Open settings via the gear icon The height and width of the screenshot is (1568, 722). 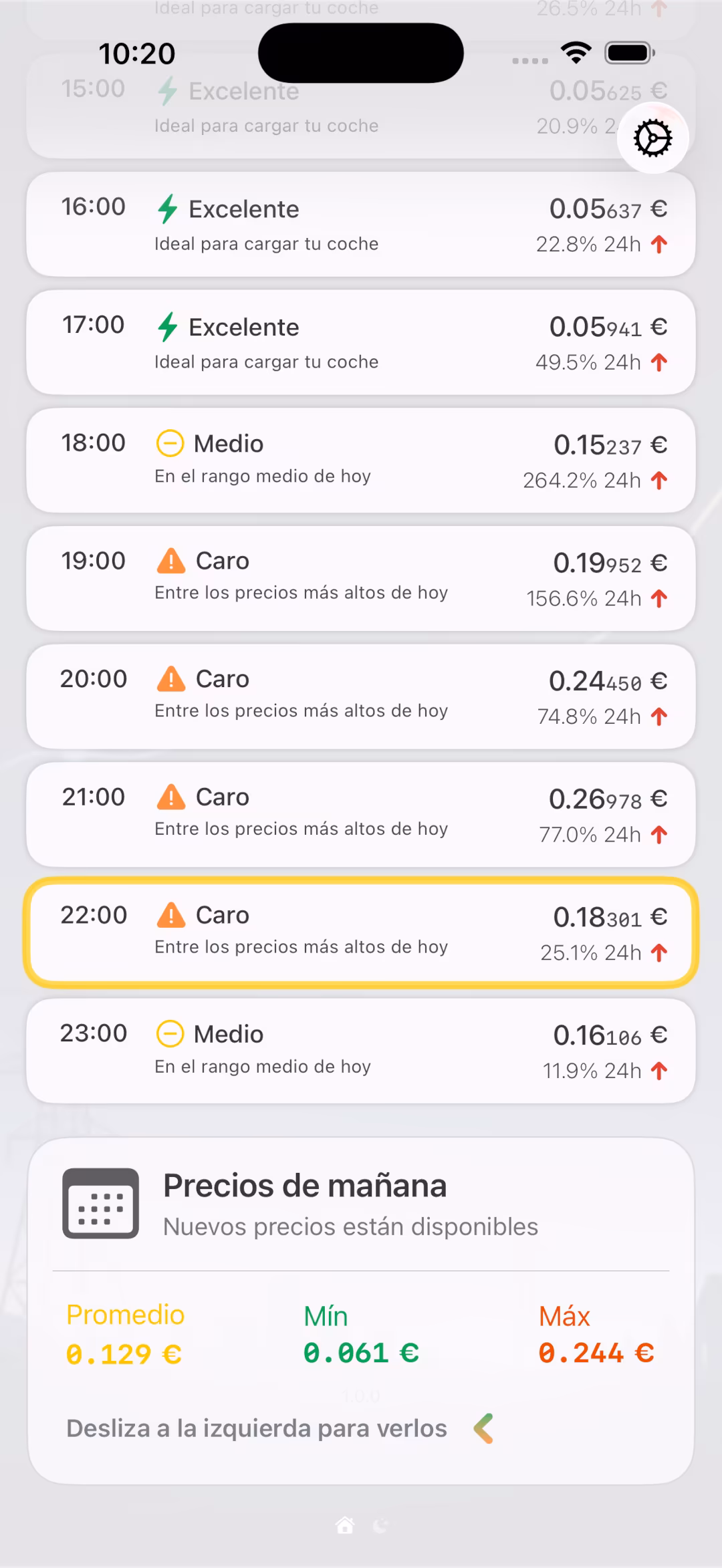pyautogui.click(x=651, y=137)
